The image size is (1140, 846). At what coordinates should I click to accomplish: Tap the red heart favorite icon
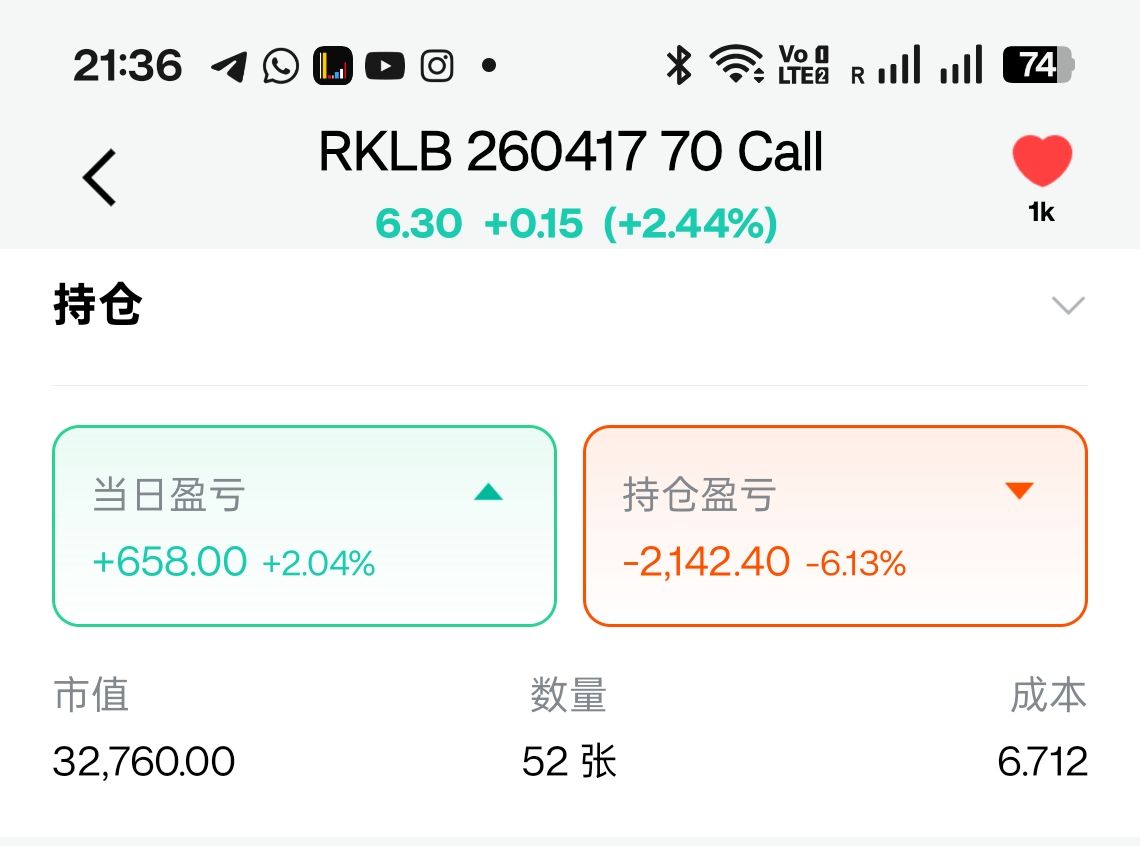point(1041,163)
